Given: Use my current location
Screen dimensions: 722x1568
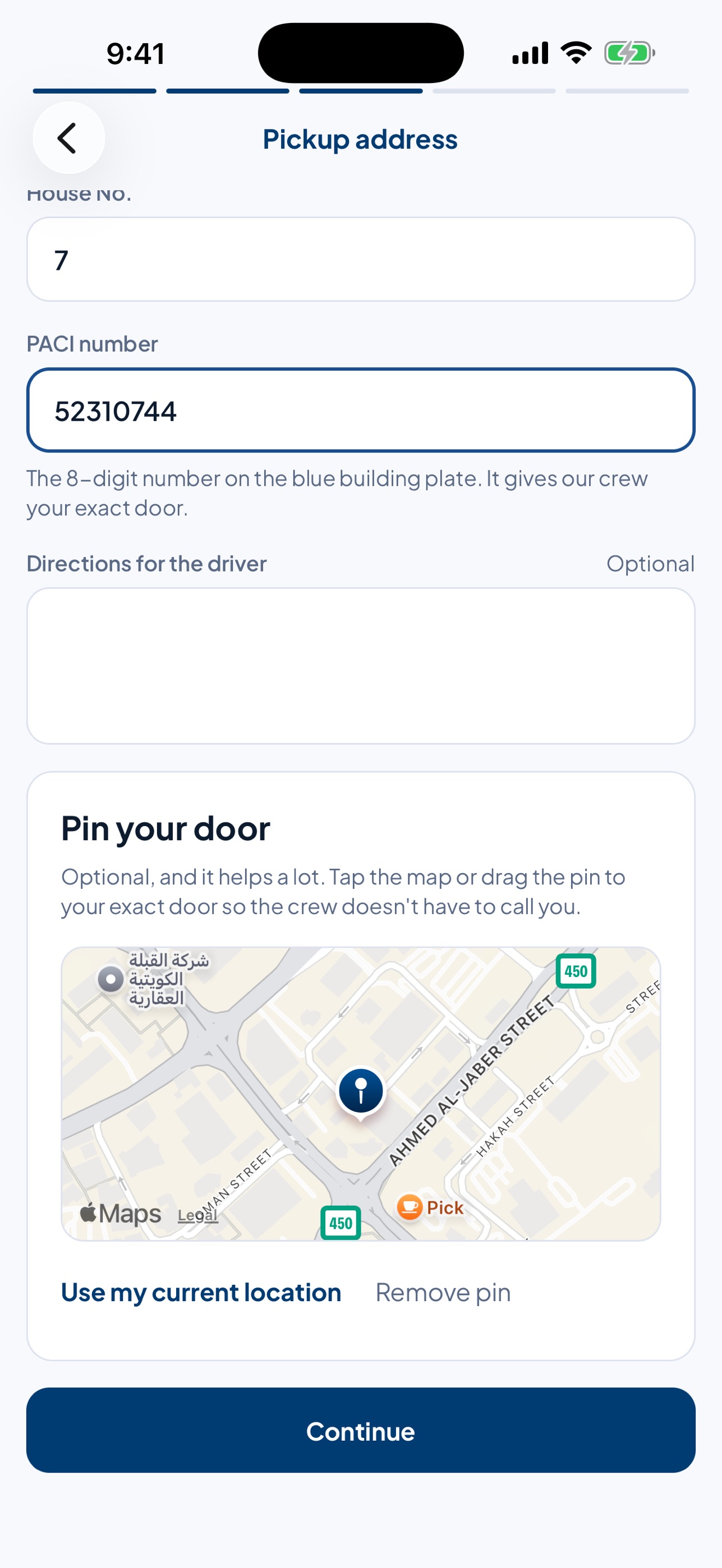Looking at the screenshot, I should 201,1292.
